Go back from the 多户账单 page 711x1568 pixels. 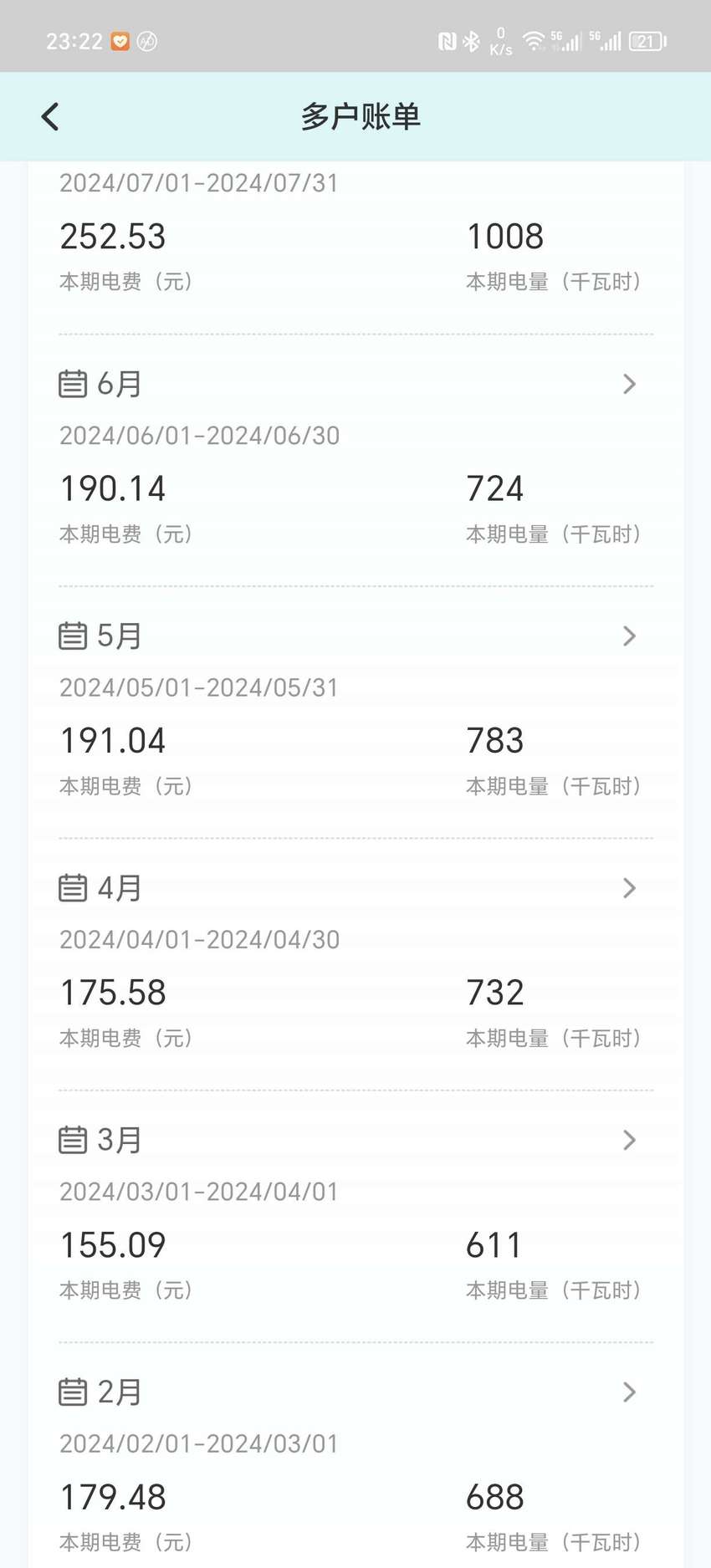pos(50,117)
